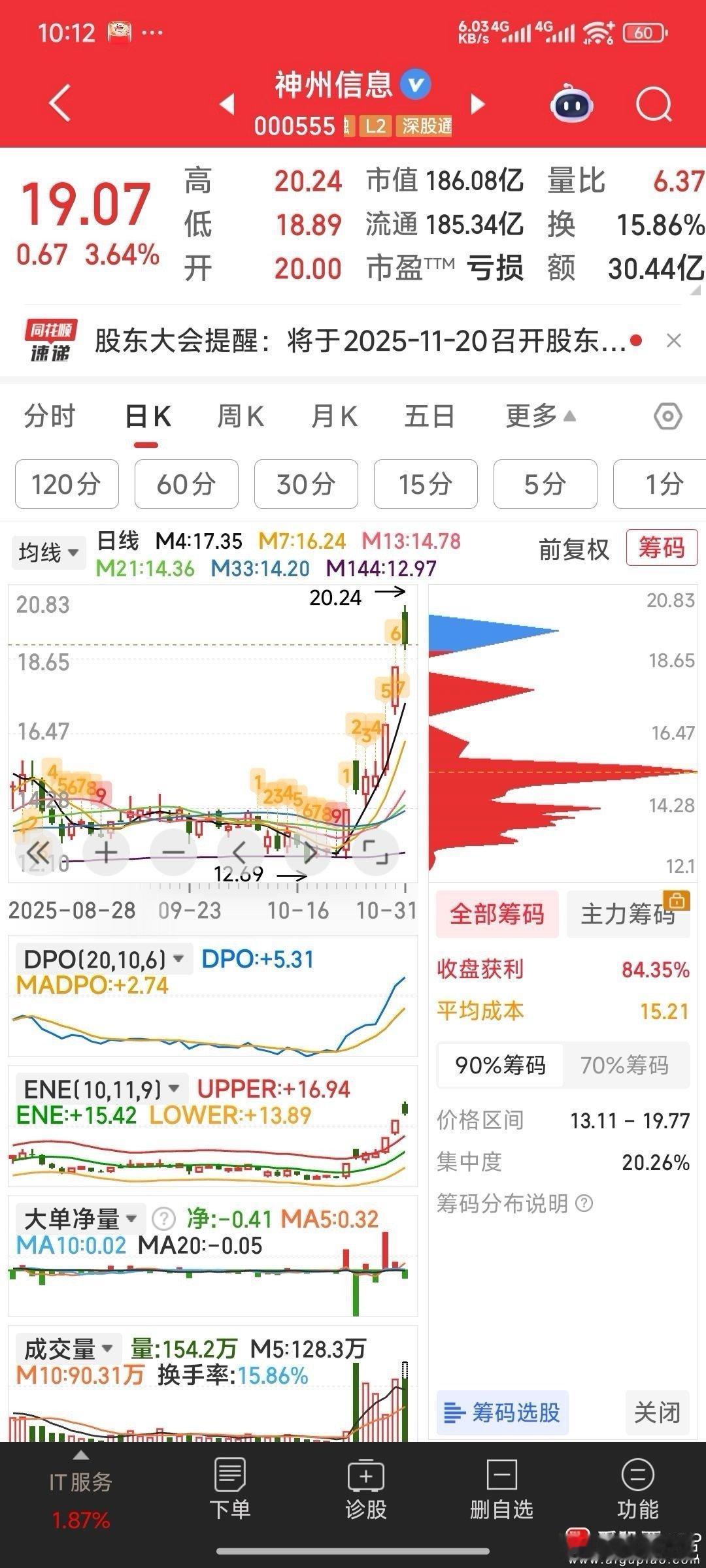This screenshot has width=706, height=1568.
Task: Switch to 周K tab
Action: point(240,416)
